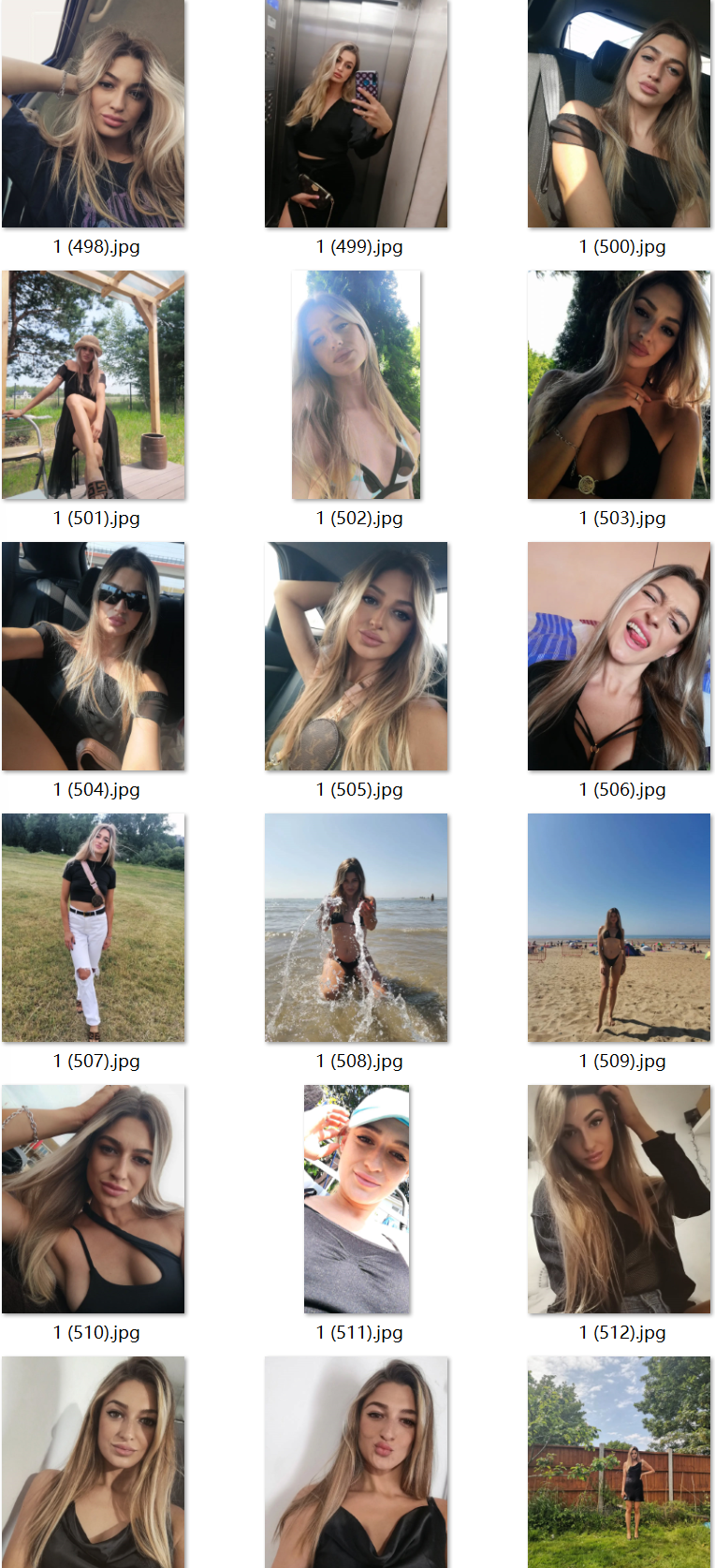Open the image file 1 (498).jpg
This screenshot has height=1568, width=715.
[94, 114]
